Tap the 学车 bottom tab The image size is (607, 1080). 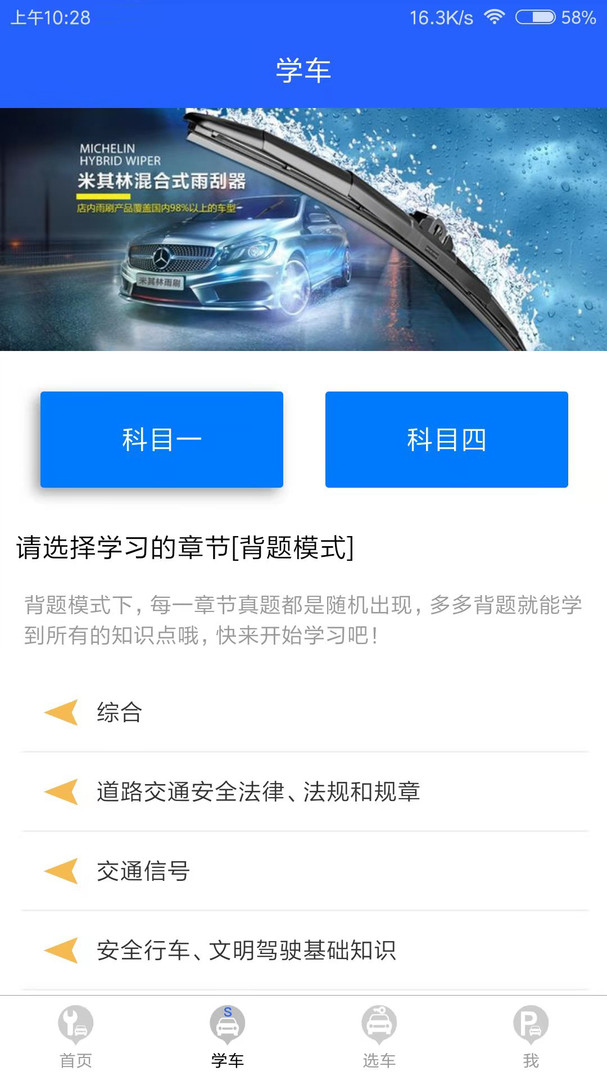coord(227,1036)
